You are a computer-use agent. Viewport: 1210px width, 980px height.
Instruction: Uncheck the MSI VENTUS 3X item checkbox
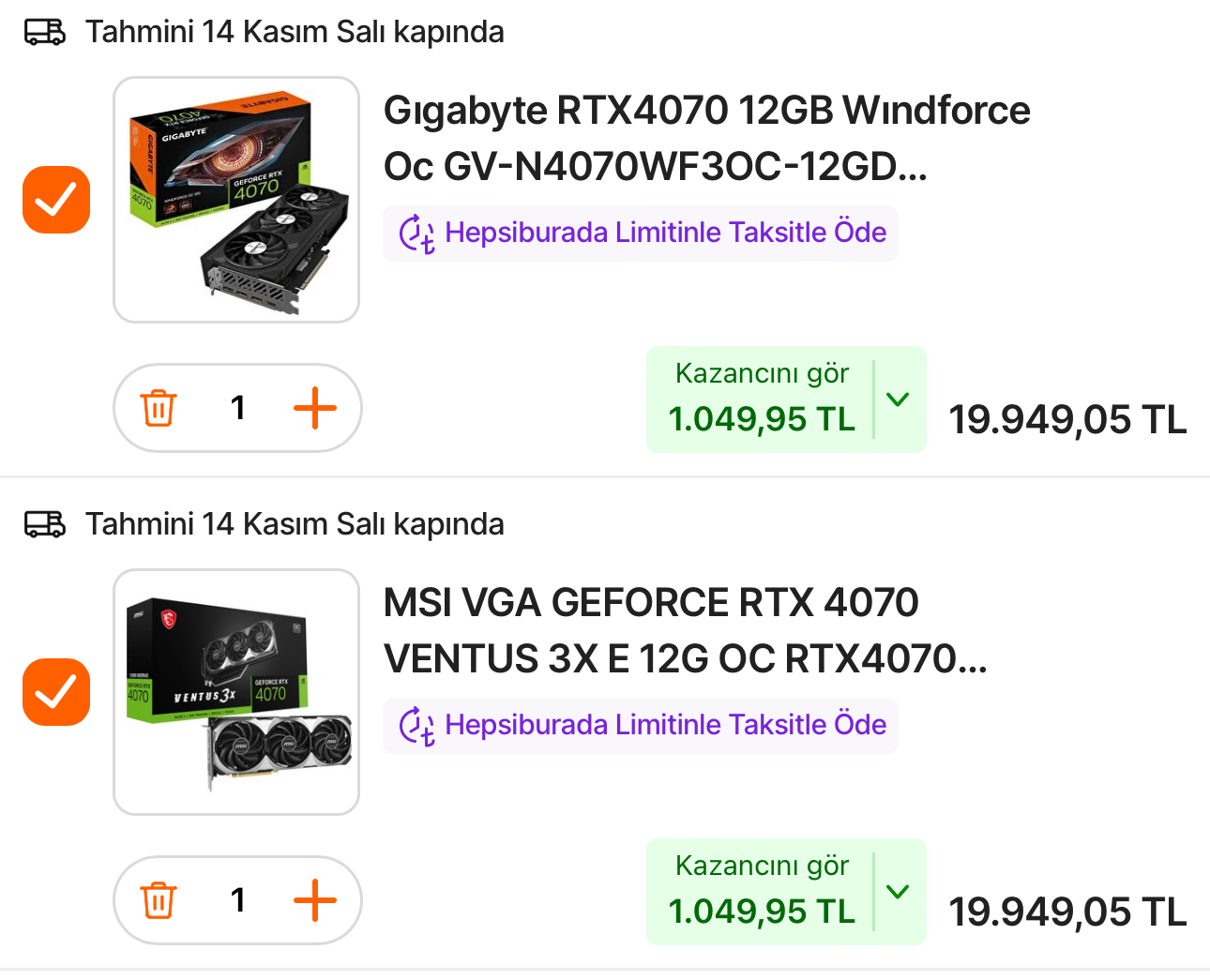(56, 692)
